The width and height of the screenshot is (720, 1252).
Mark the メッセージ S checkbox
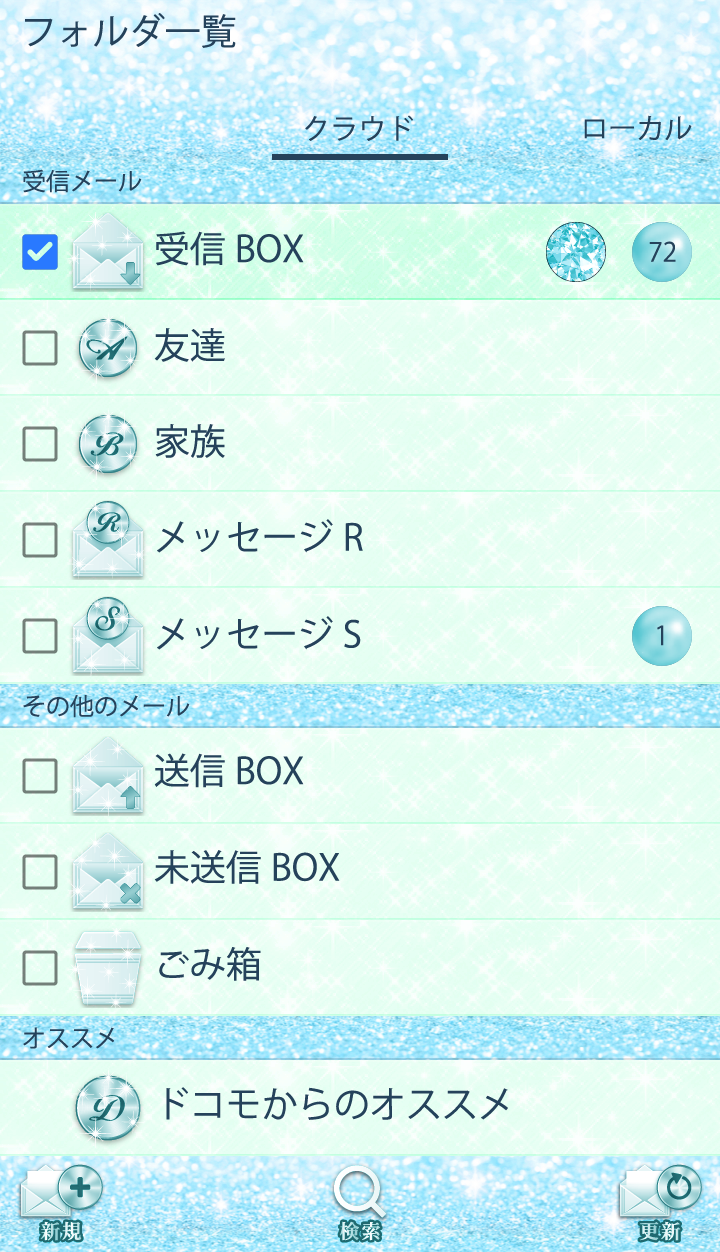click(40, 635)
